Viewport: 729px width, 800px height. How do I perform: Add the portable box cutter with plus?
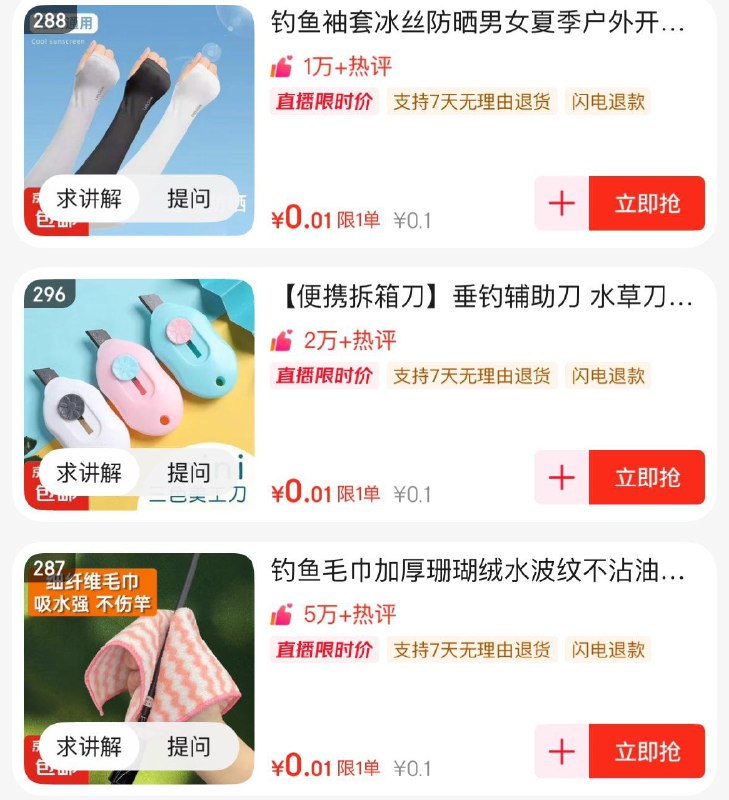[x=562, y=477]
